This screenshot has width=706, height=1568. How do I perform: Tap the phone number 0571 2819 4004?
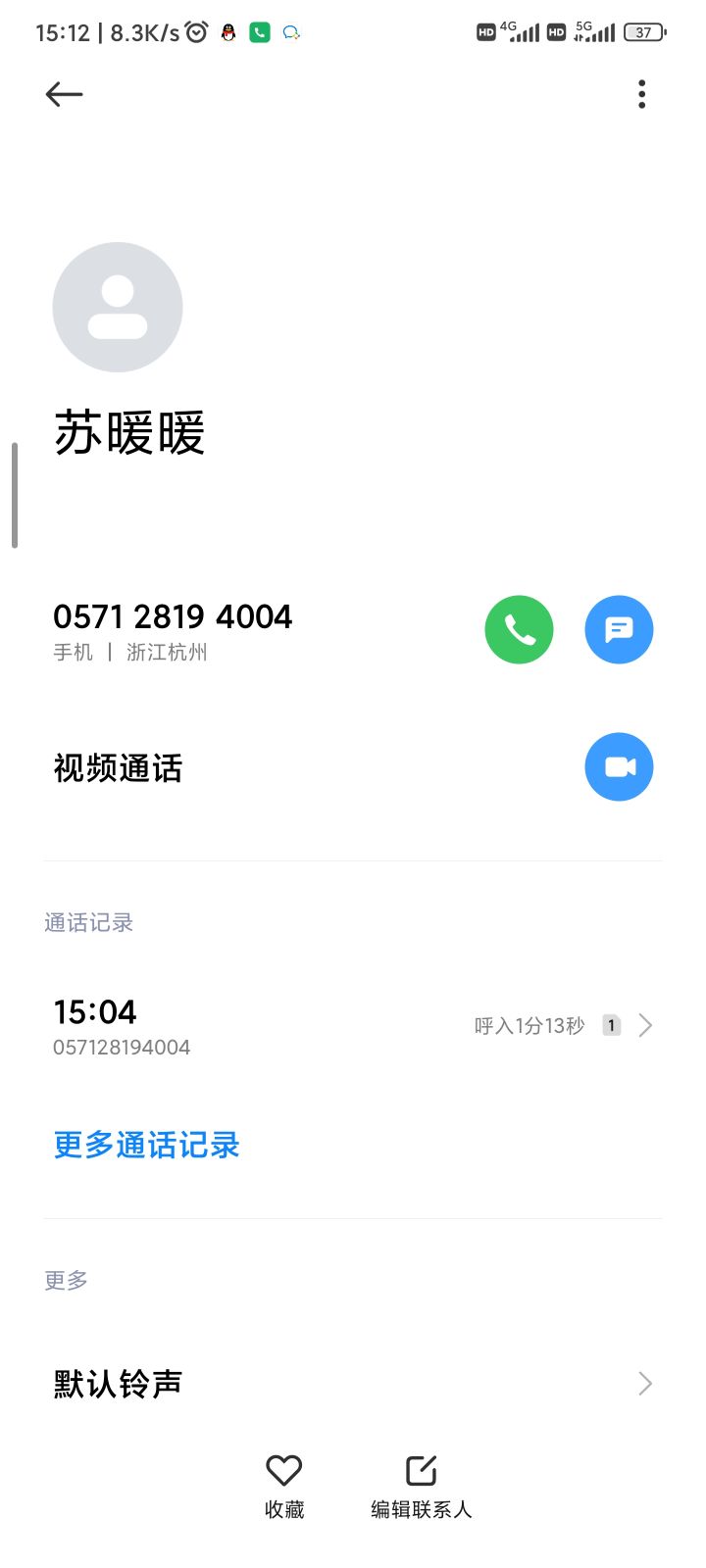click(172, 616)
